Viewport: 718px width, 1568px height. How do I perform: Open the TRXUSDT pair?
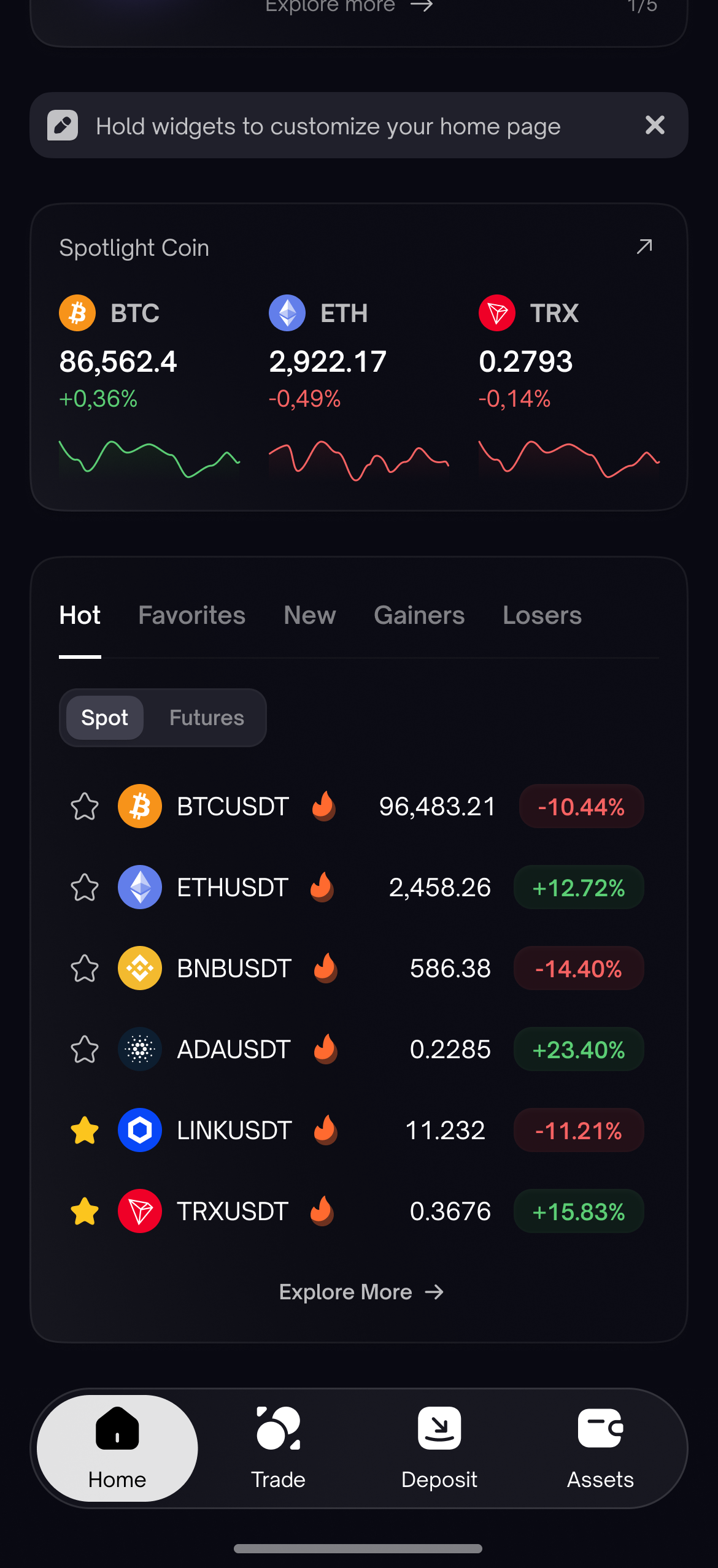(x=358, y=1211)
